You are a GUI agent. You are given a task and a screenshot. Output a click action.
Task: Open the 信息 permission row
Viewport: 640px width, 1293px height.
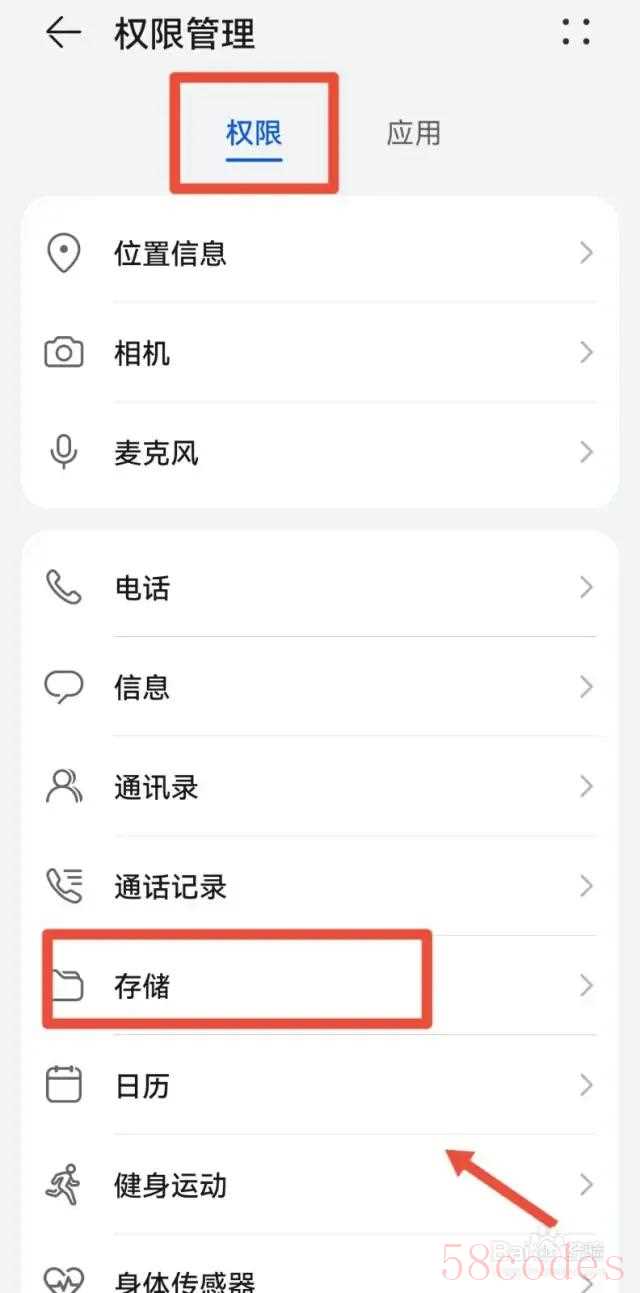(320, 687)
